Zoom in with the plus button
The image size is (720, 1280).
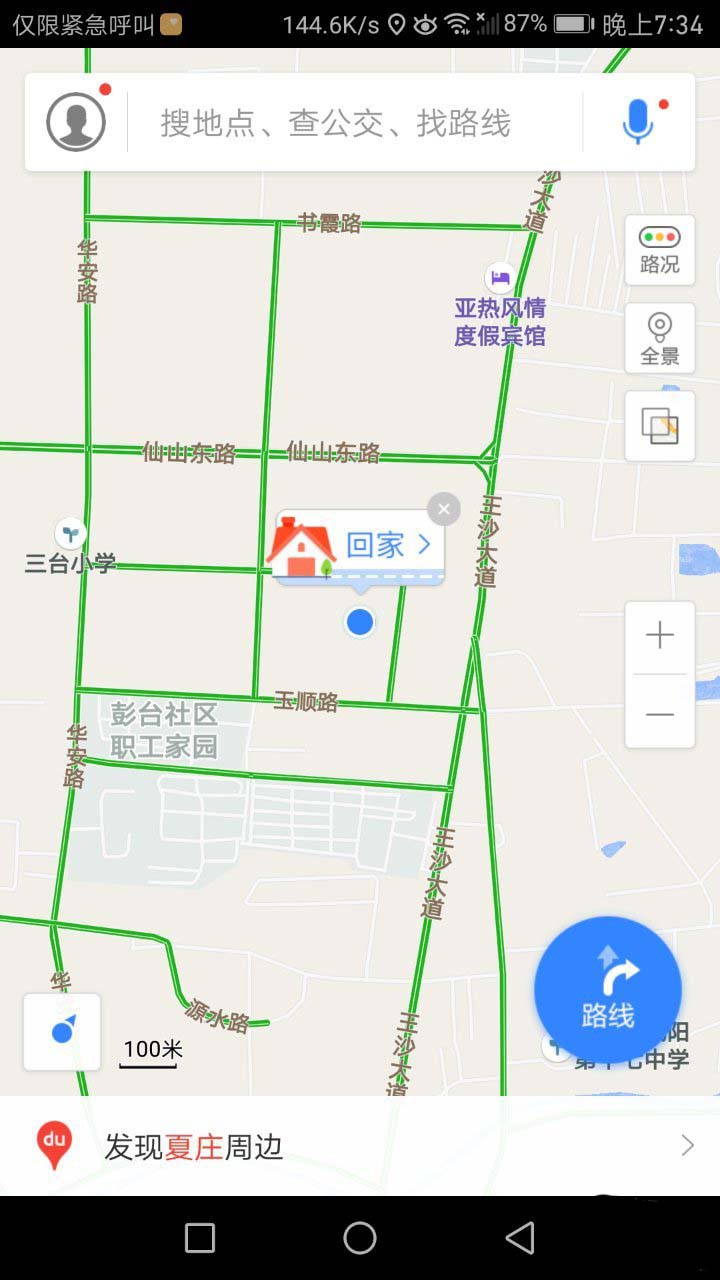pos(660,637)
